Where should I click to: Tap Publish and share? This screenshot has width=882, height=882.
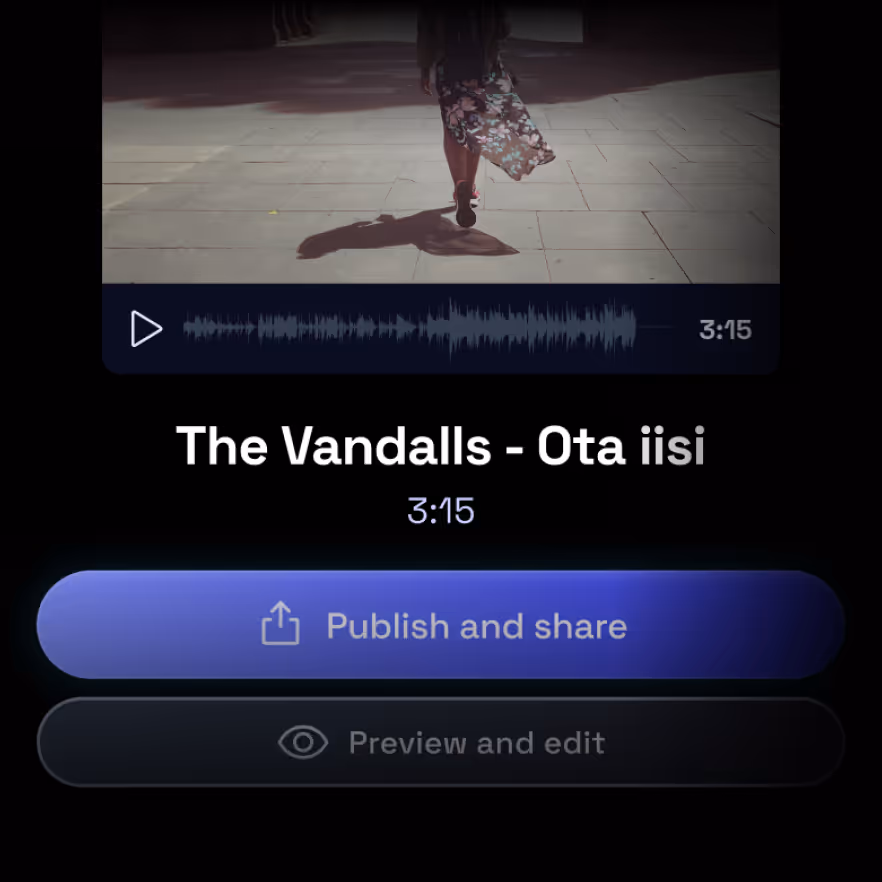coord(441,626)
